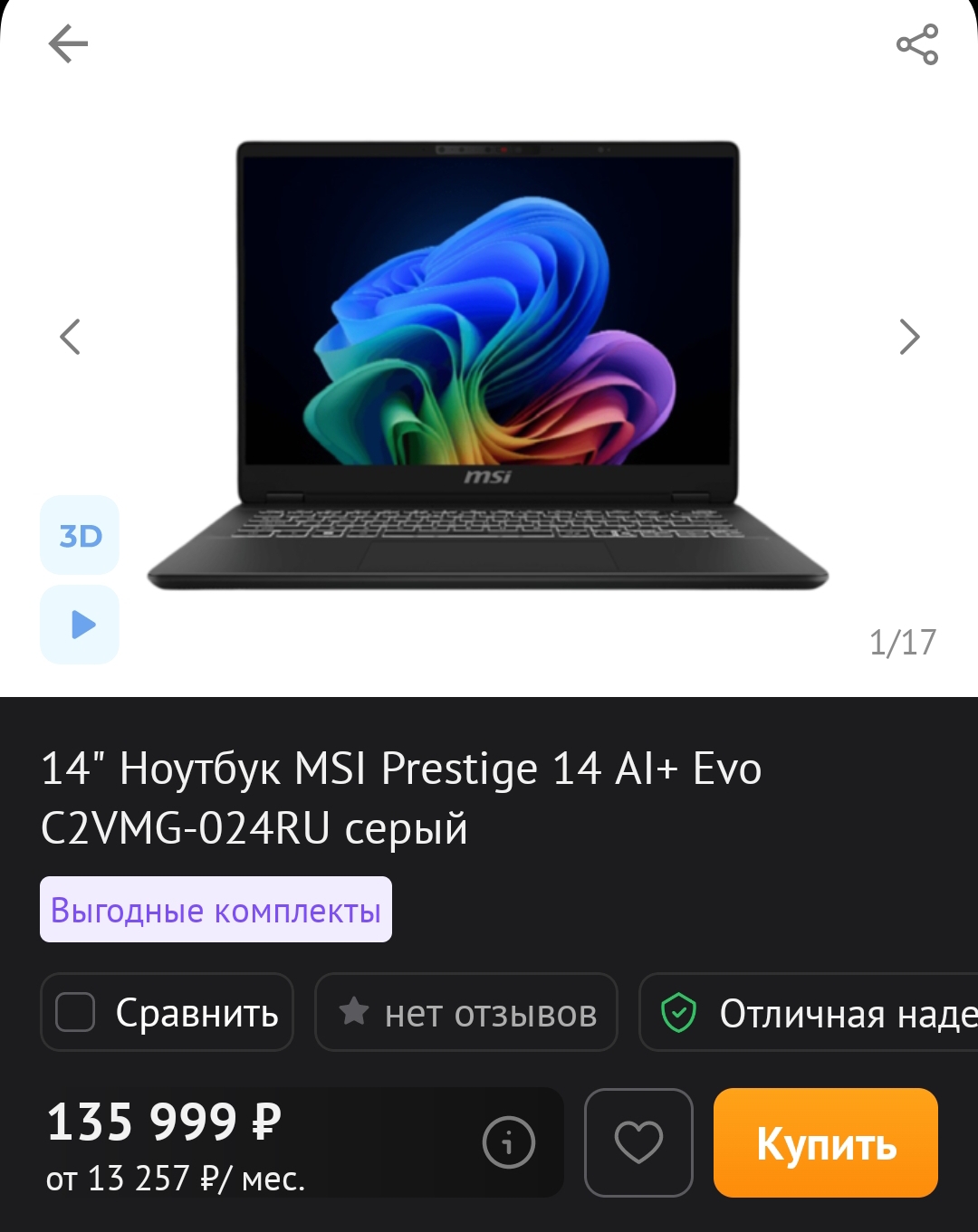This screenshot has height=1232, width=978.
Task: Tap the Купить button
Action: pos(825,1142)
